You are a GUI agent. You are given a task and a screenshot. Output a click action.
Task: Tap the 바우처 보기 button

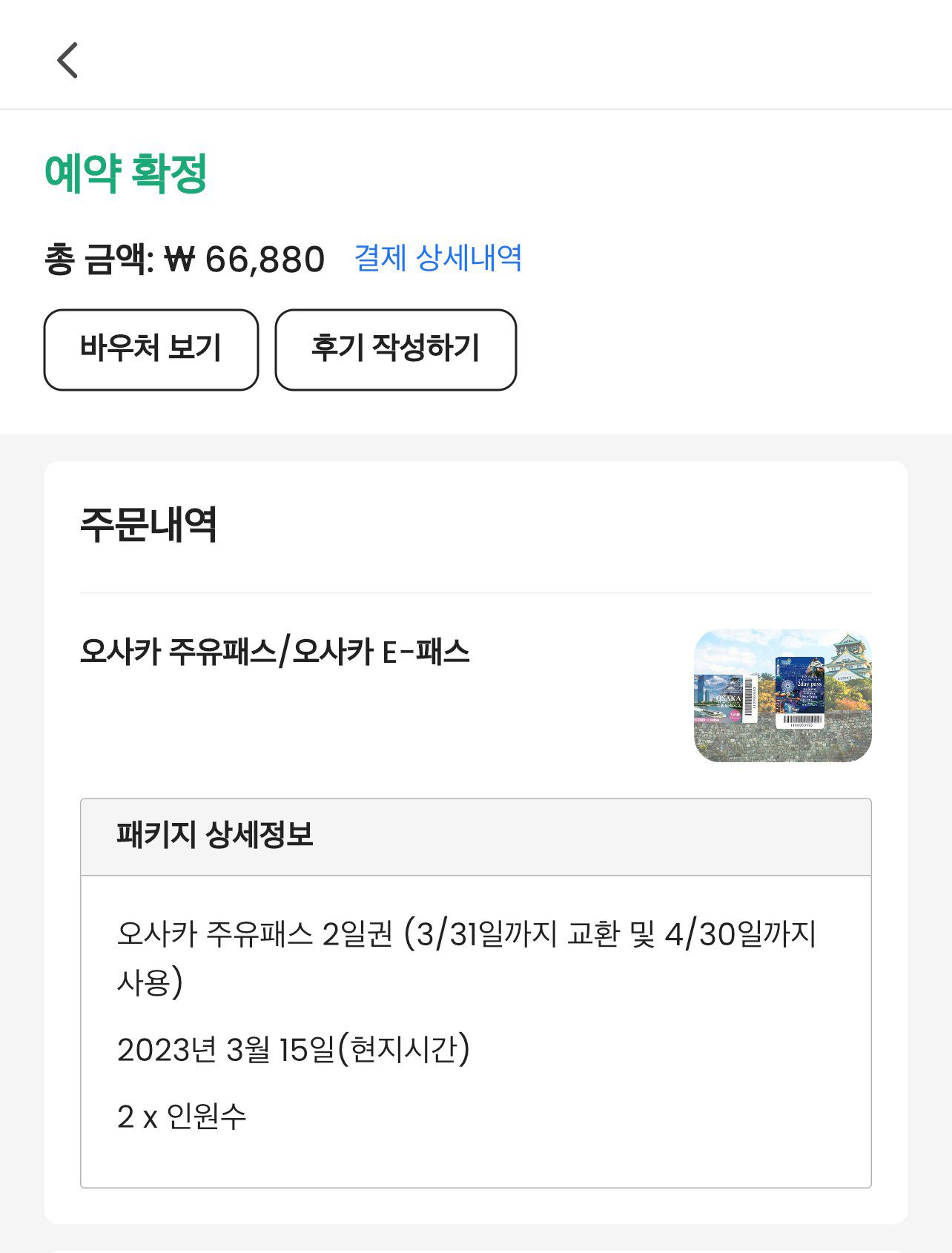click(x=151, y=349)
